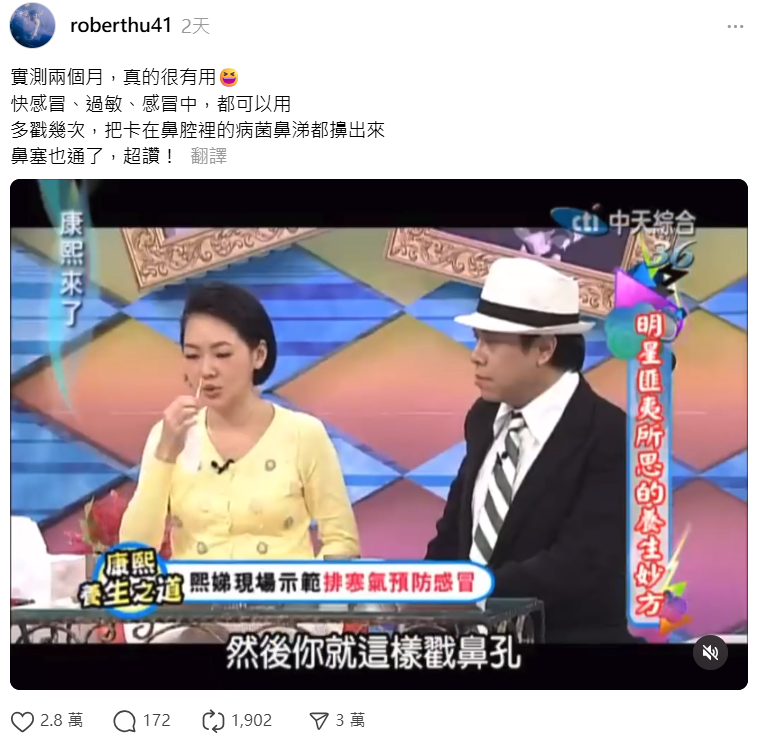
Task: Open the 172 comments
Action: tap(125, 720)
